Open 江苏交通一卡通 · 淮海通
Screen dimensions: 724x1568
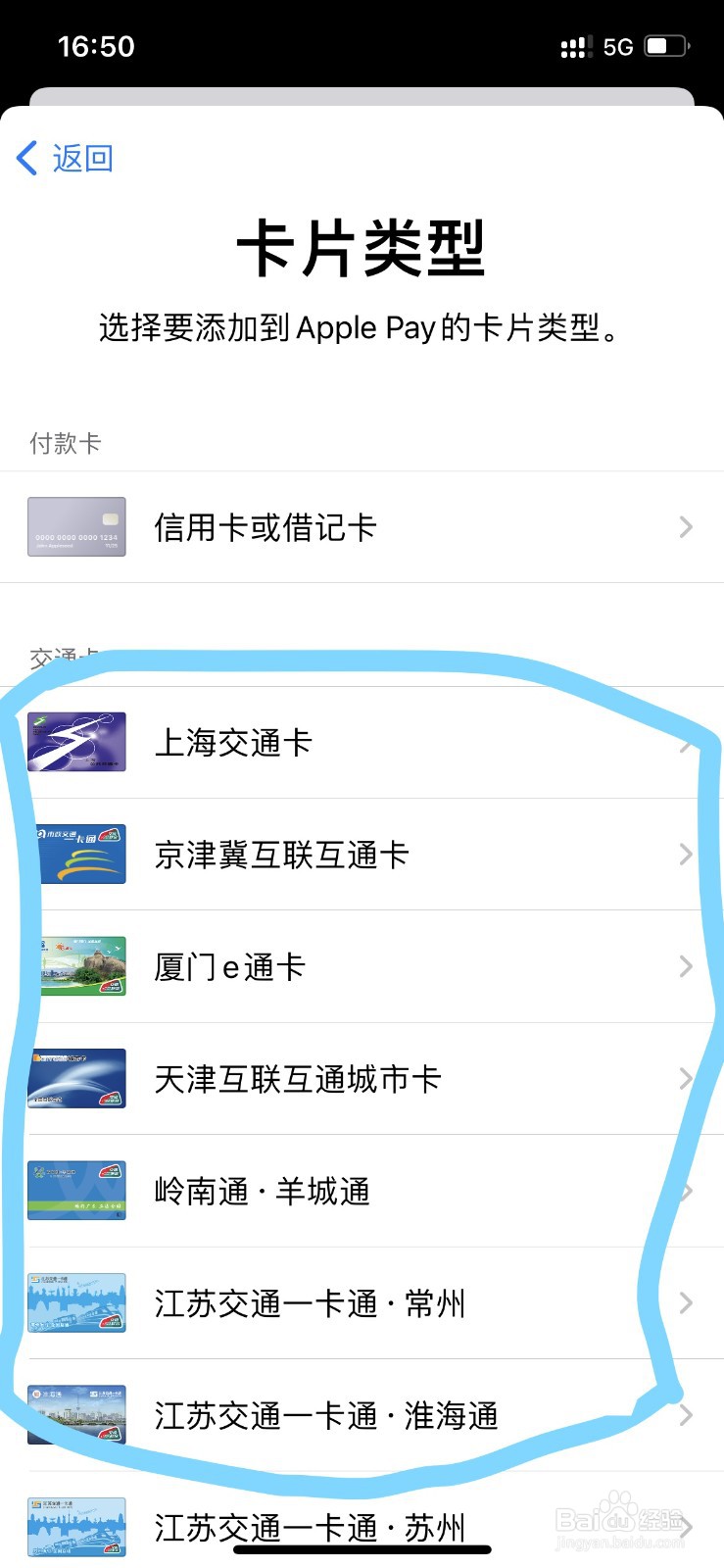[326, 1415]
